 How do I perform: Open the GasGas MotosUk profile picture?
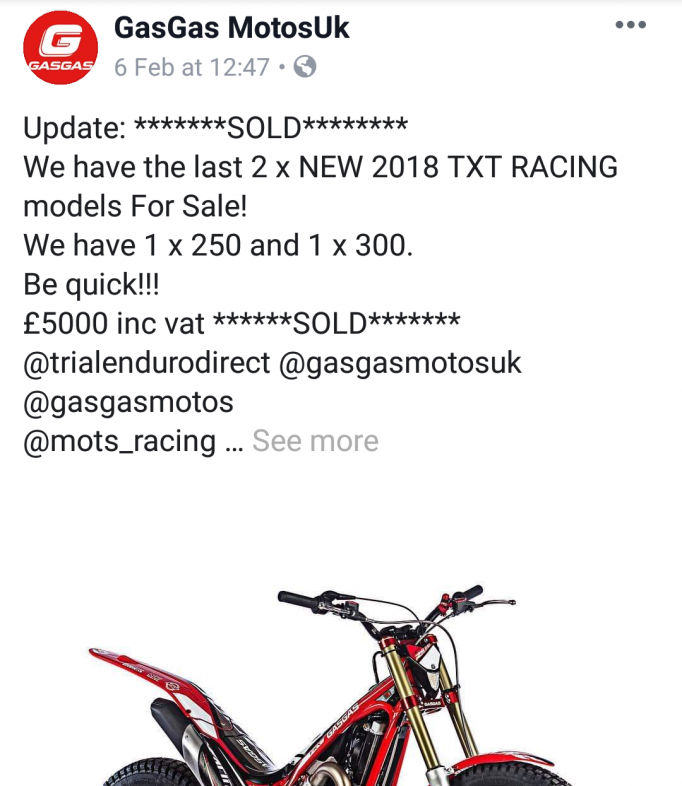coord(60,51)
